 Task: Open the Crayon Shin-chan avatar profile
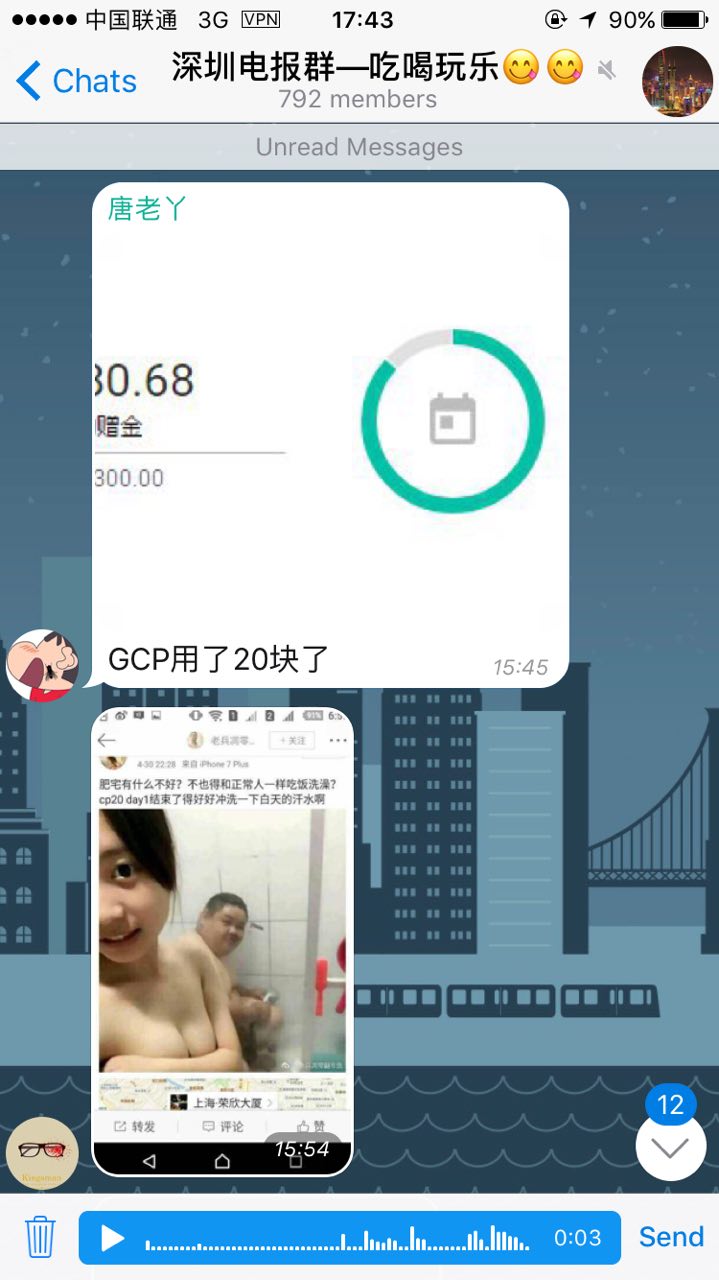(x=43, y=665)
